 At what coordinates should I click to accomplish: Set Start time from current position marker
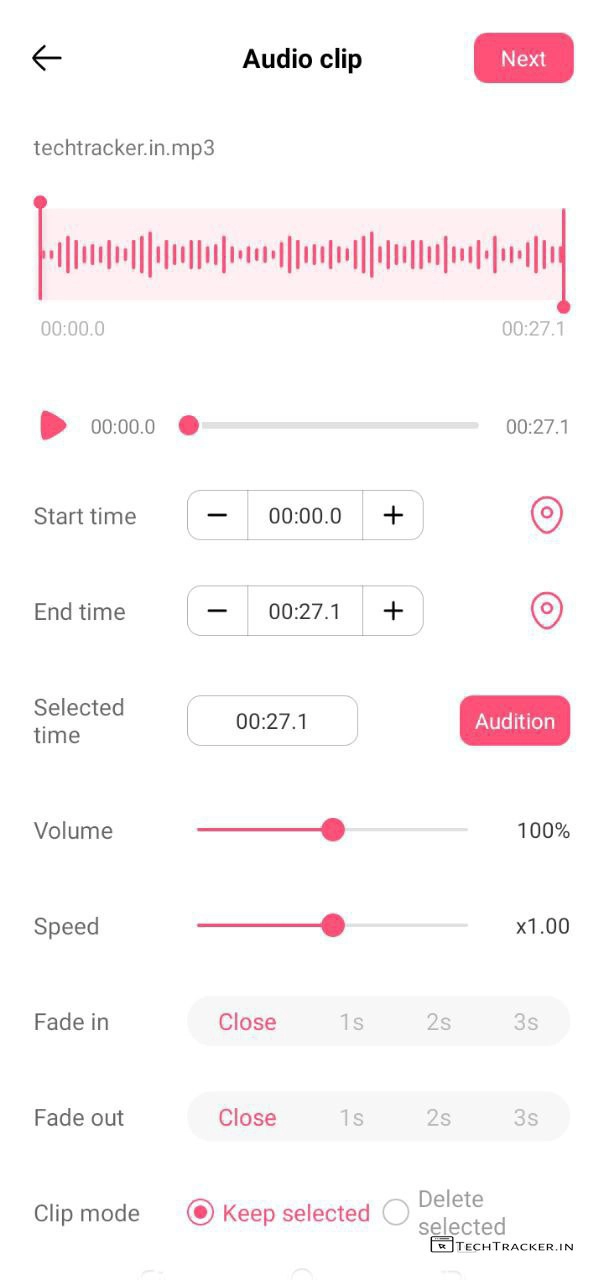(x=546, y=516)
